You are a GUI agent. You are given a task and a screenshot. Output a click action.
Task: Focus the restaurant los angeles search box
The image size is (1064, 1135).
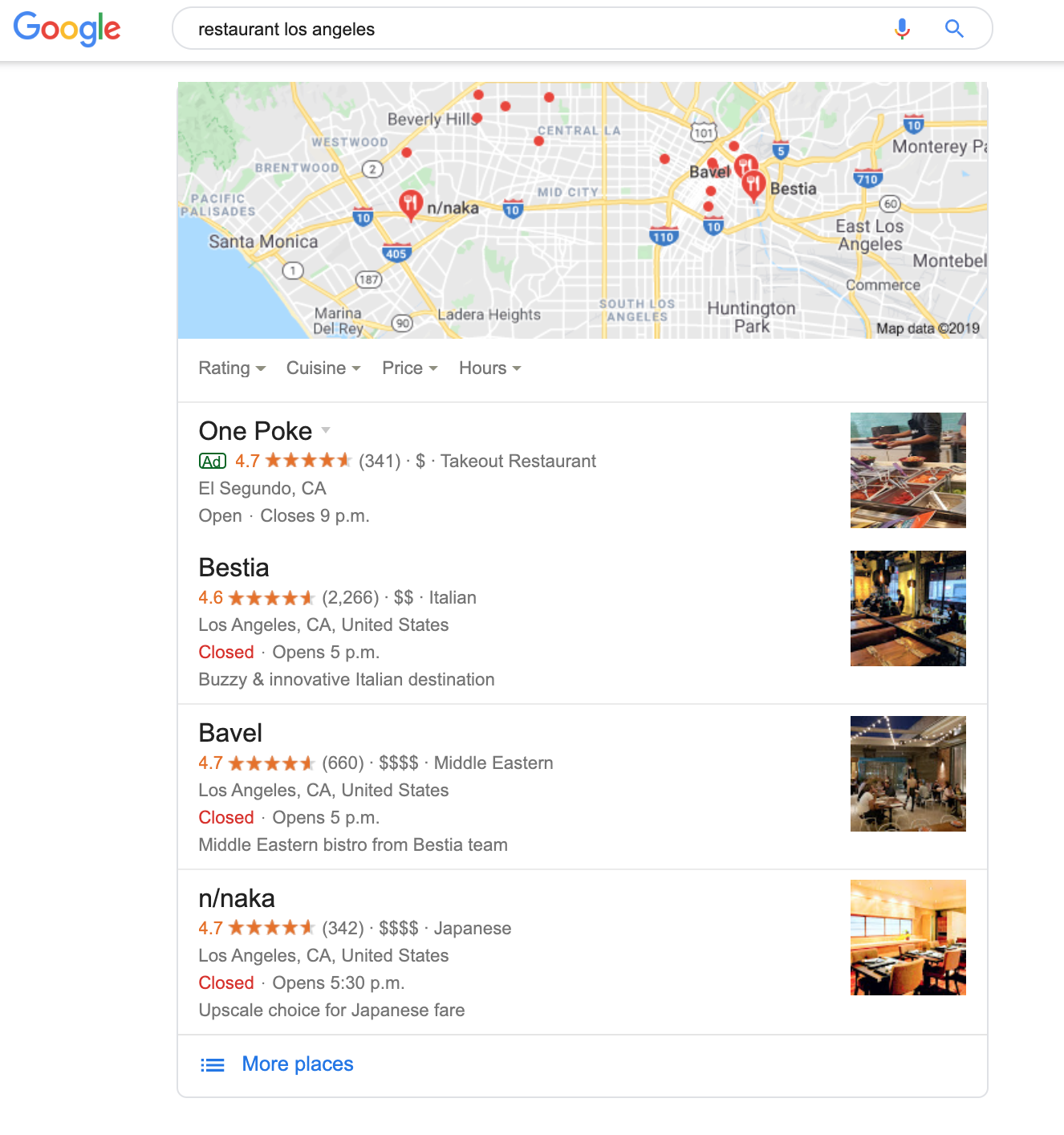pos(530,29)
